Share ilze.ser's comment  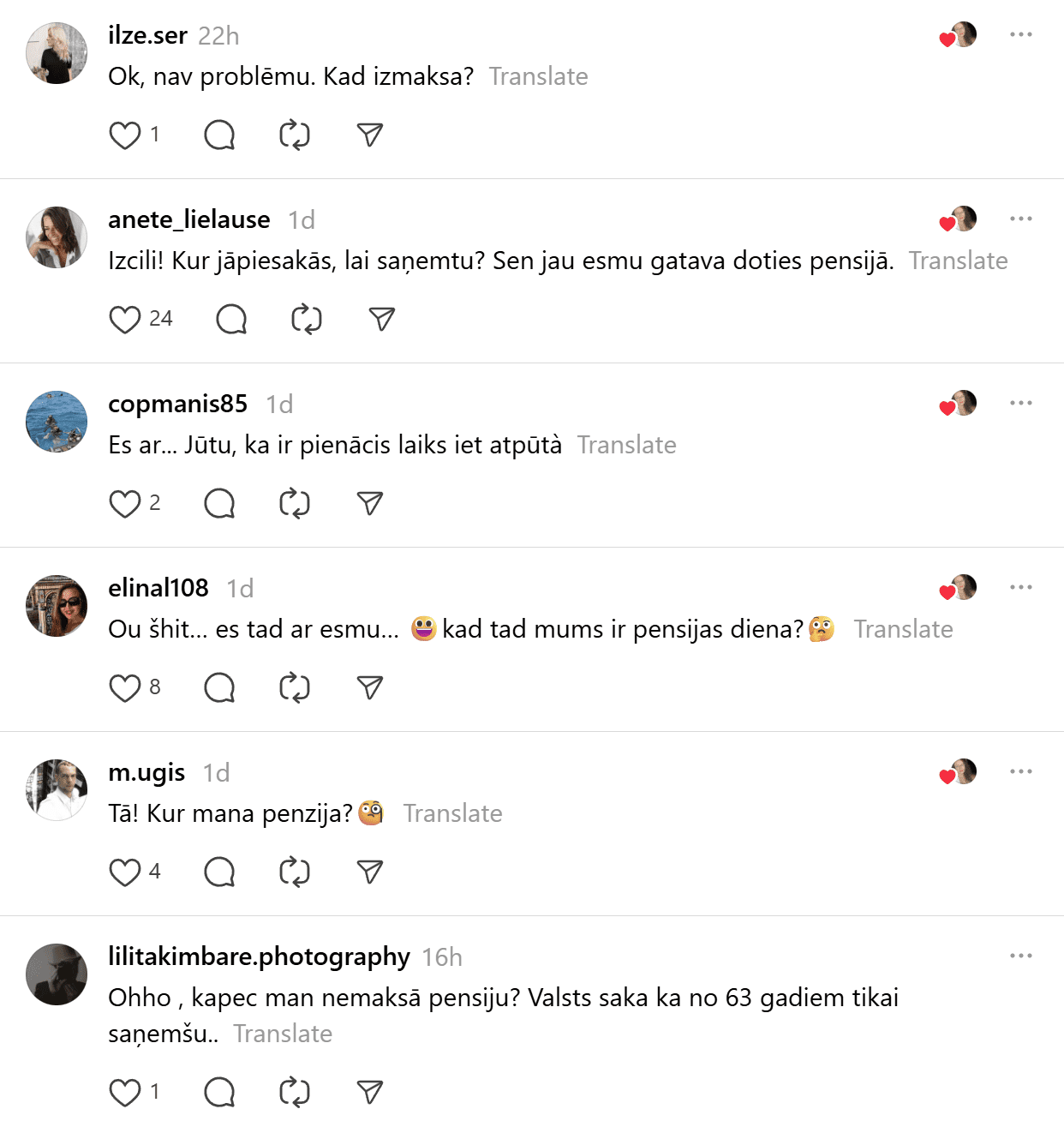(369, 135)
